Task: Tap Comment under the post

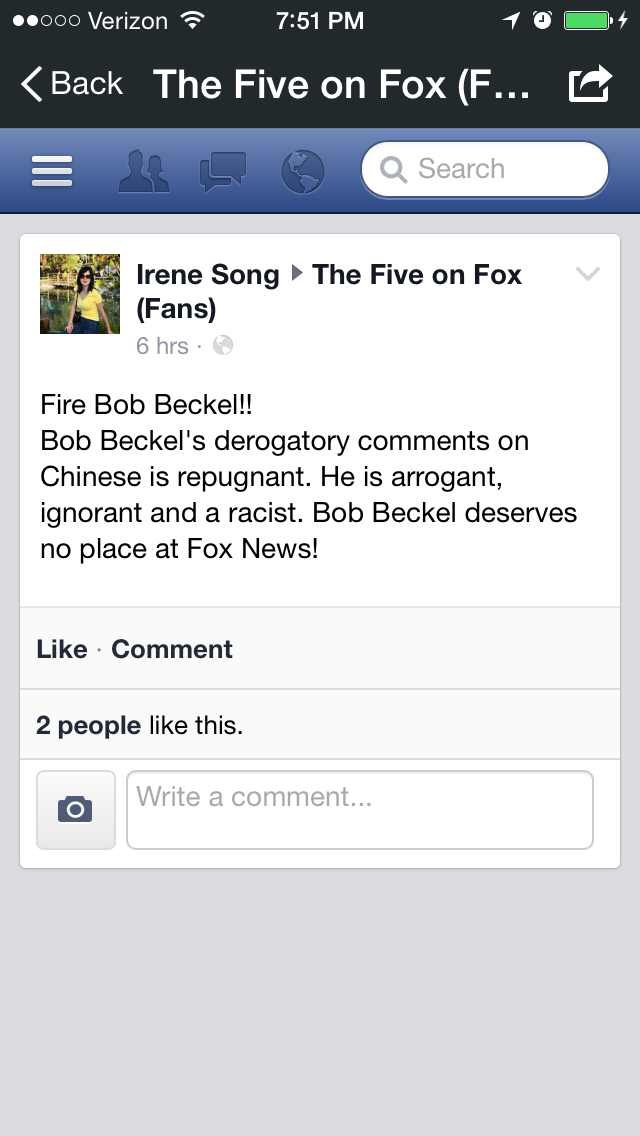Action: pyautogui.click(x=172, y=649)
